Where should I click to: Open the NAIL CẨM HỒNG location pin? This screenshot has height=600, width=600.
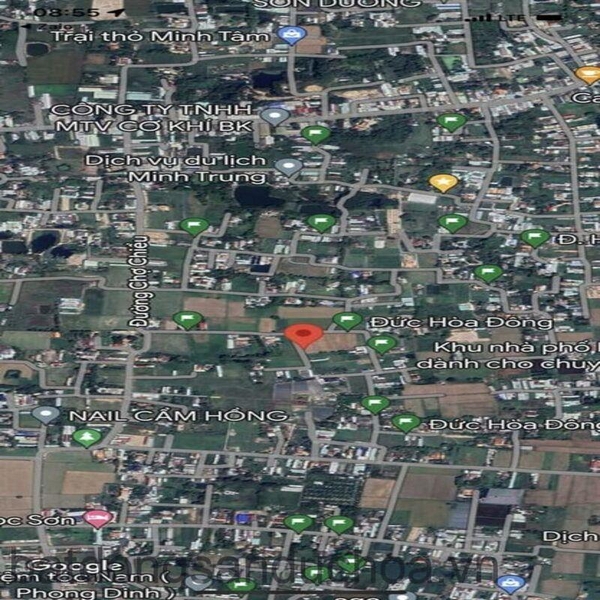tap(45, 413)
